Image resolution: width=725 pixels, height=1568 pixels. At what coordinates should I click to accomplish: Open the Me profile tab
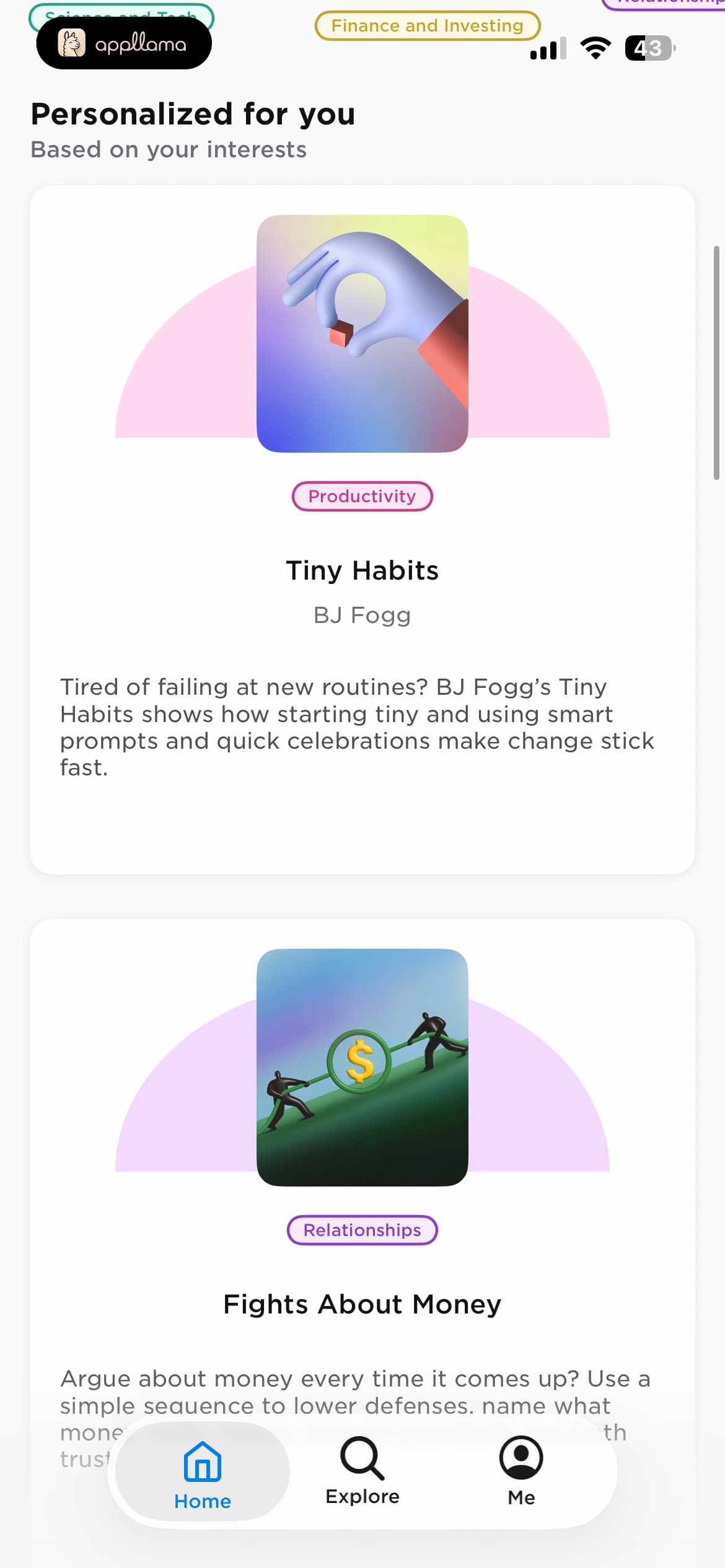click(x=521, y=1471)
